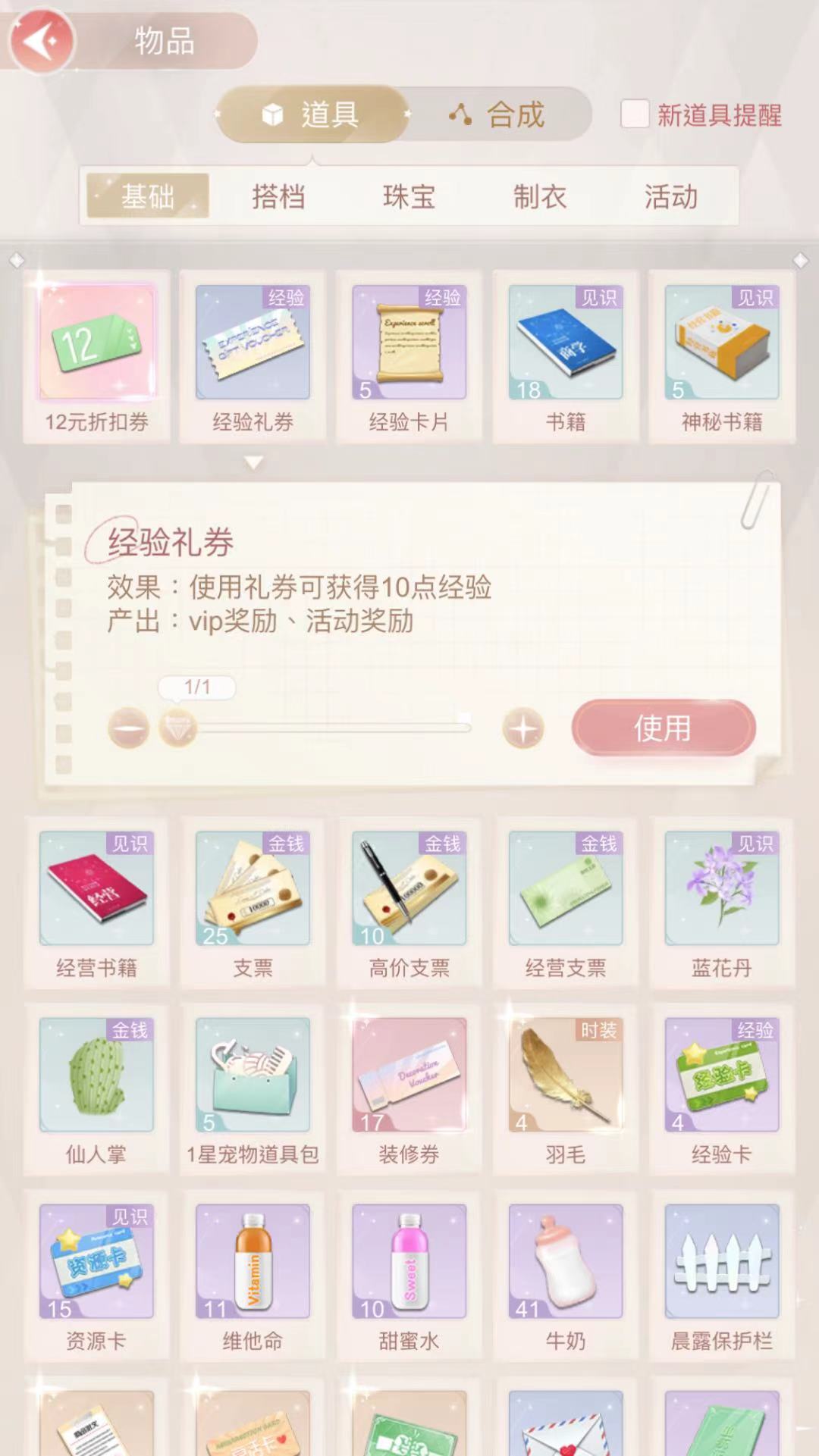This screenshot has width=819, height=1456.
Task: Open the 搭档 category tab
Action: pos(278,197)
